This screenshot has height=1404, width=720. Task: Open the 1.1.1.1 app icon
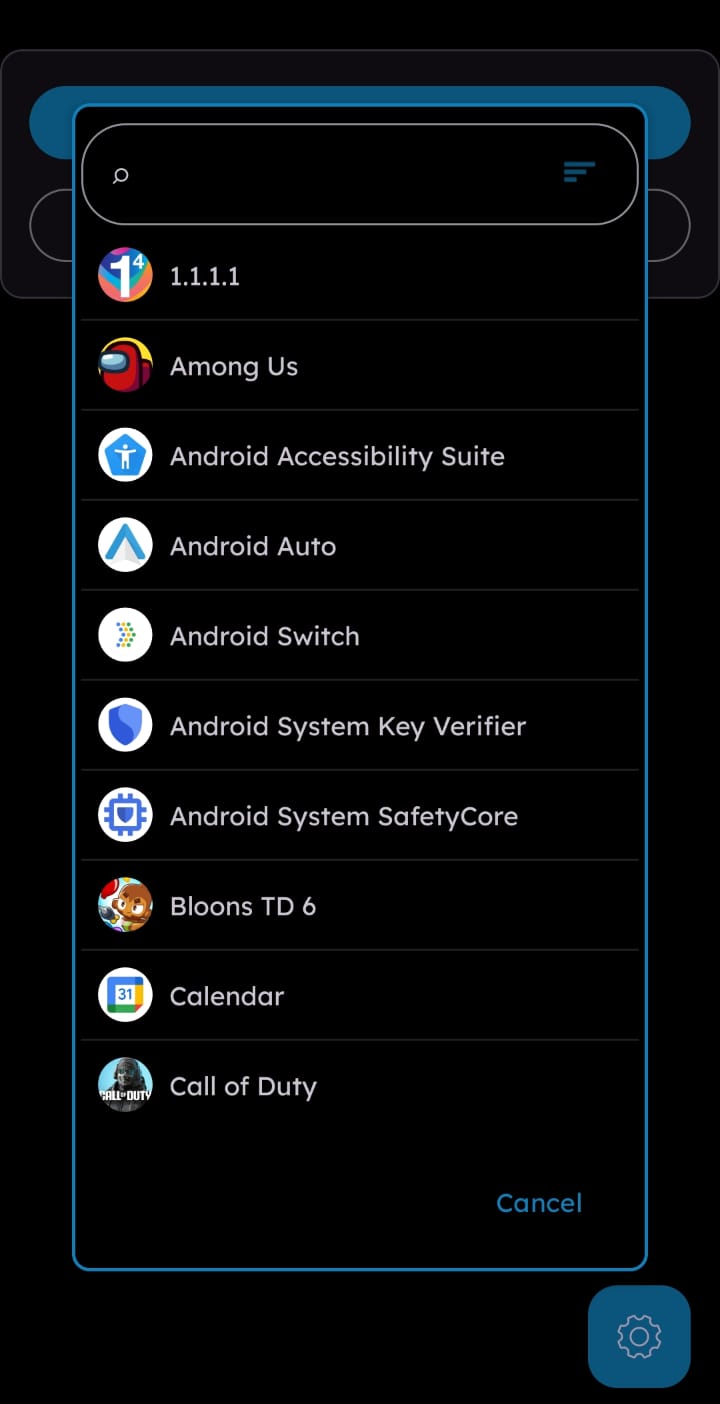click(x=124, y=275)
